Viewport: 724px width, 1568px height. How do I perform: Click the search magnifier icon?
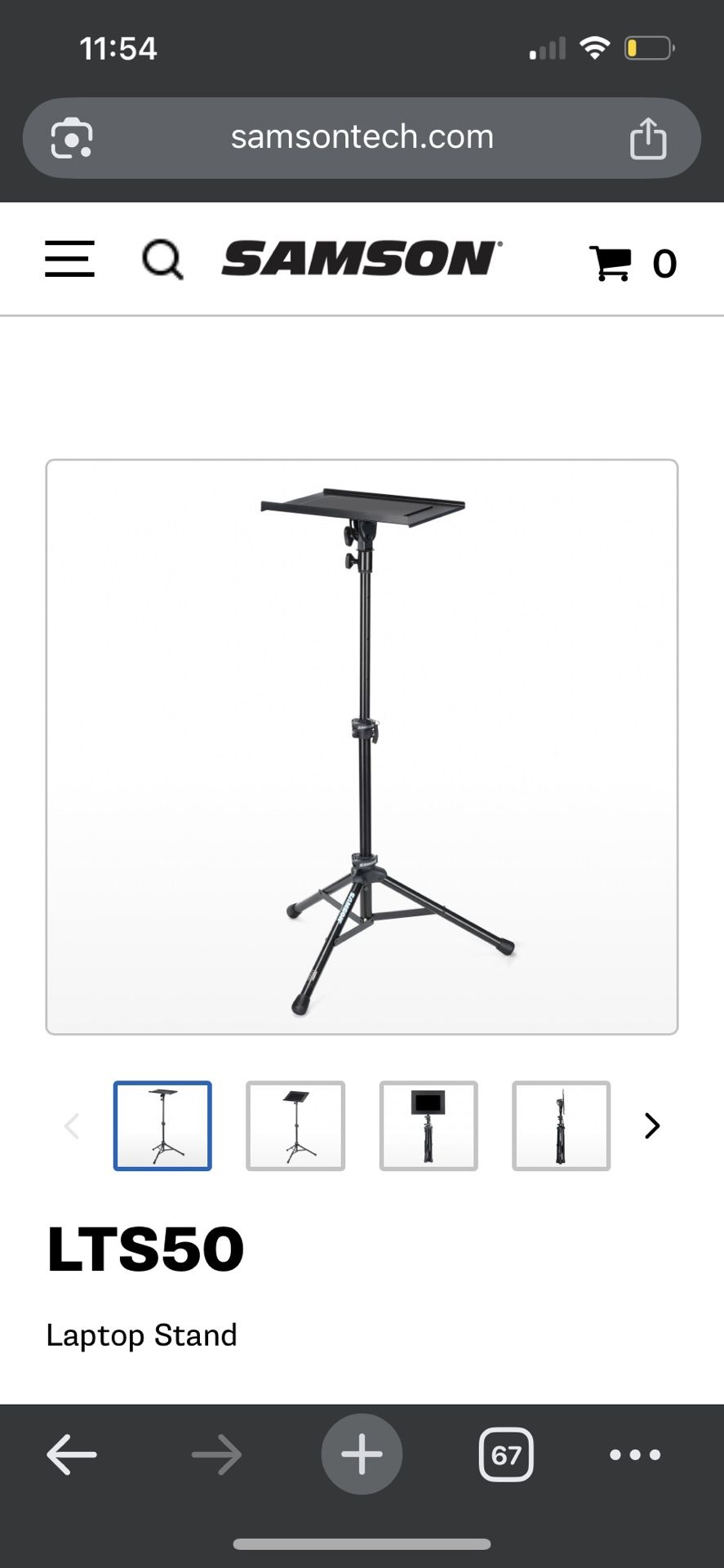click(162, 259)
